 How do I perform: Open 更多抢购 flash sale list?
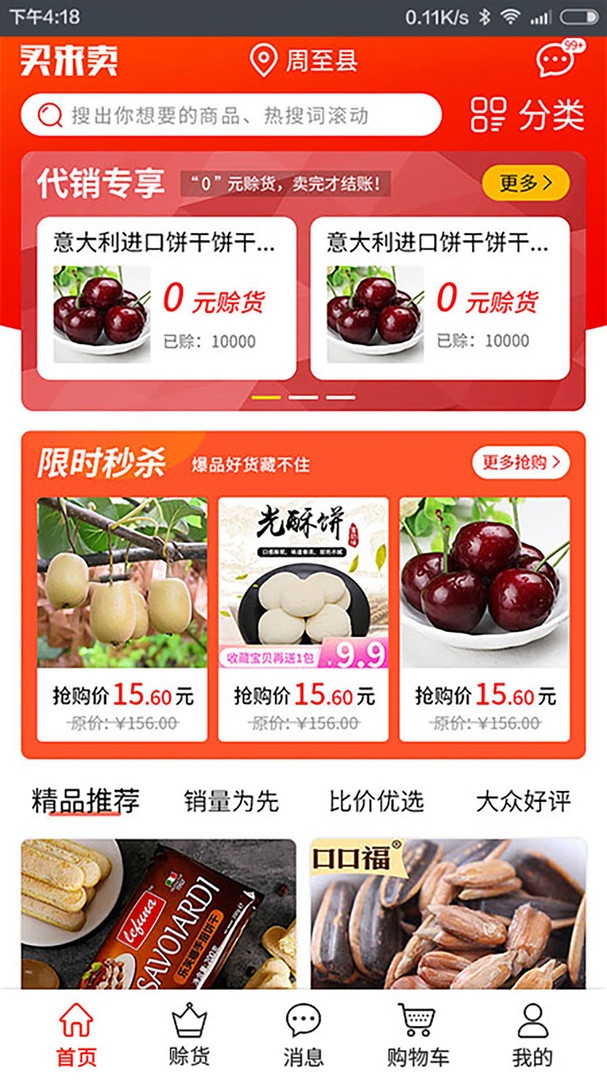(520, 462)
